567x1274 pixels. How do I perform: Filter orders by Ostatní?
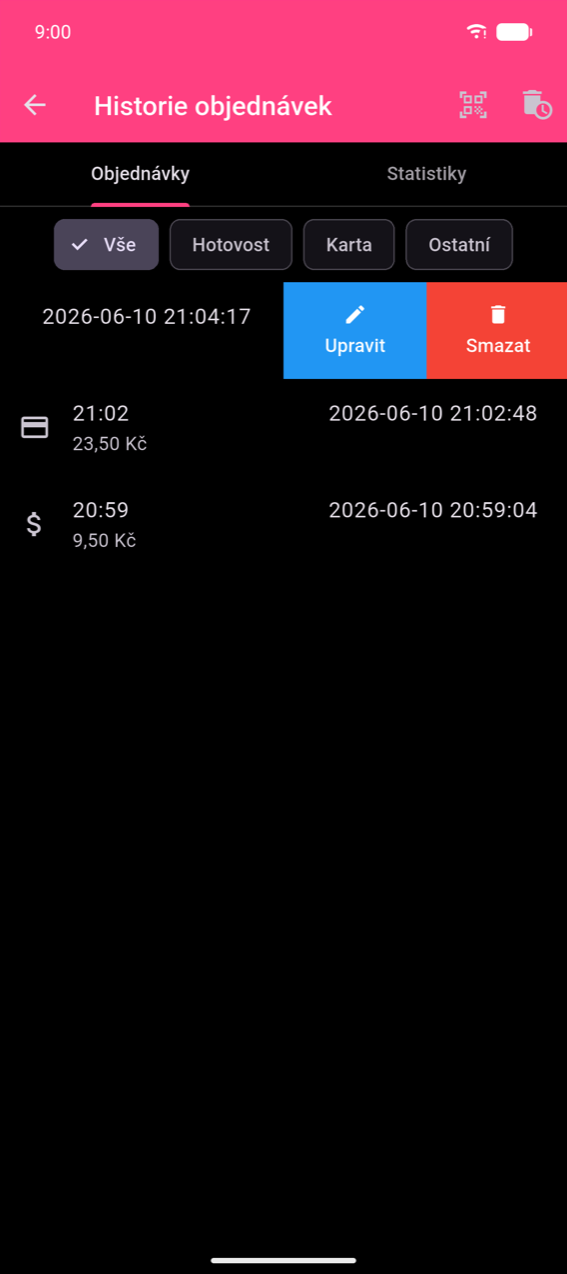point(459,245)
